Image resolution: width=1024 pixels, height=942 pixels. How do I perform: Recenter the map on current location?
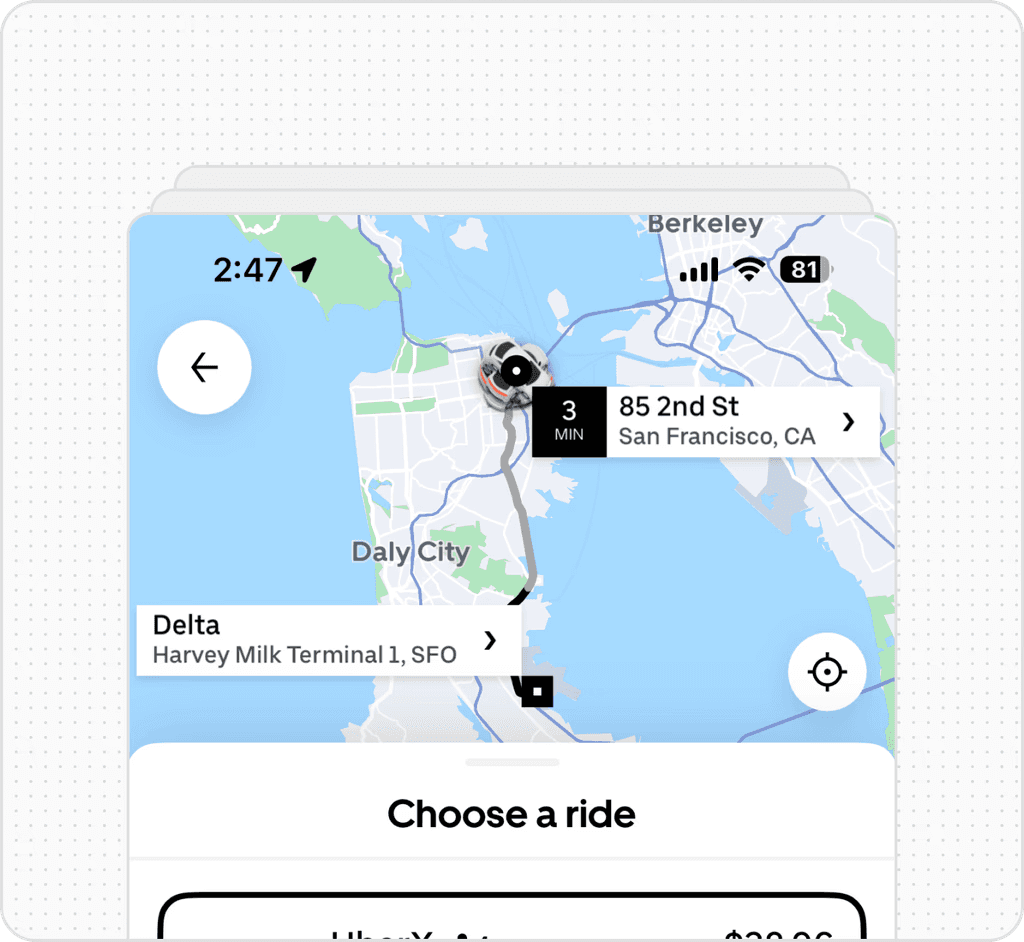point(827,672)
